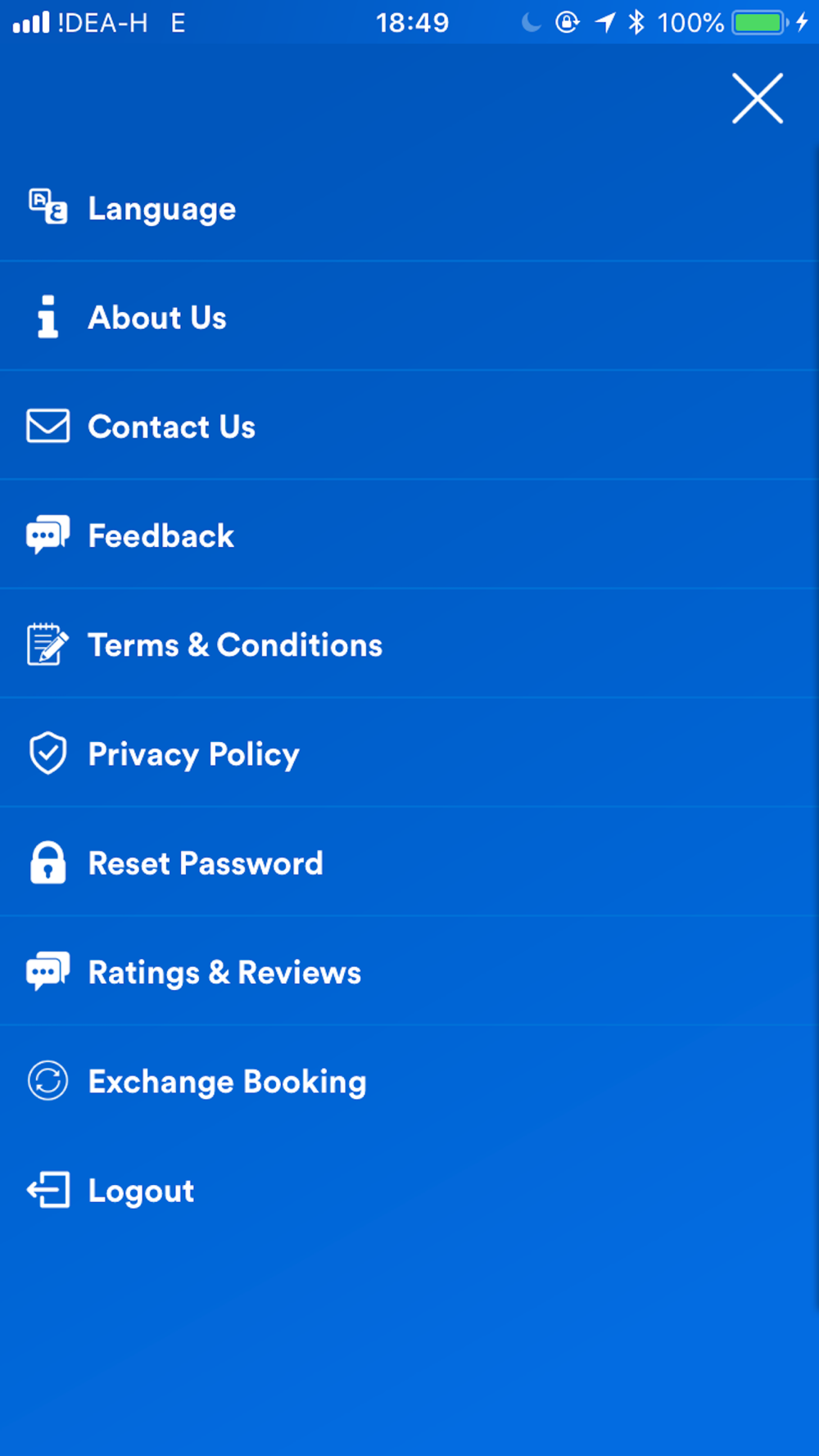The height and width of the screenshot is (1456, 819).
Task: Open the Privacy Policy
Action: click(409, 753)
